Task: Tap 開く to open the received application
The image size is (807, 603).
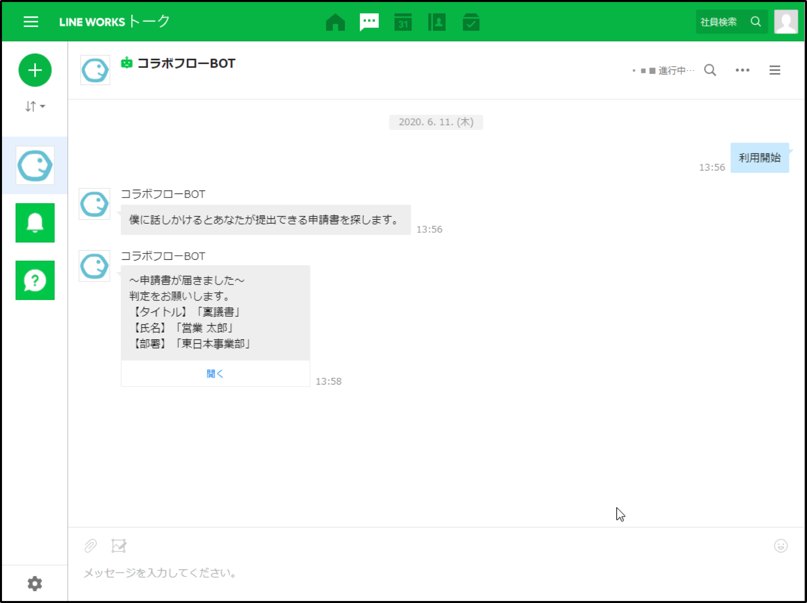Action: point(215,373)
